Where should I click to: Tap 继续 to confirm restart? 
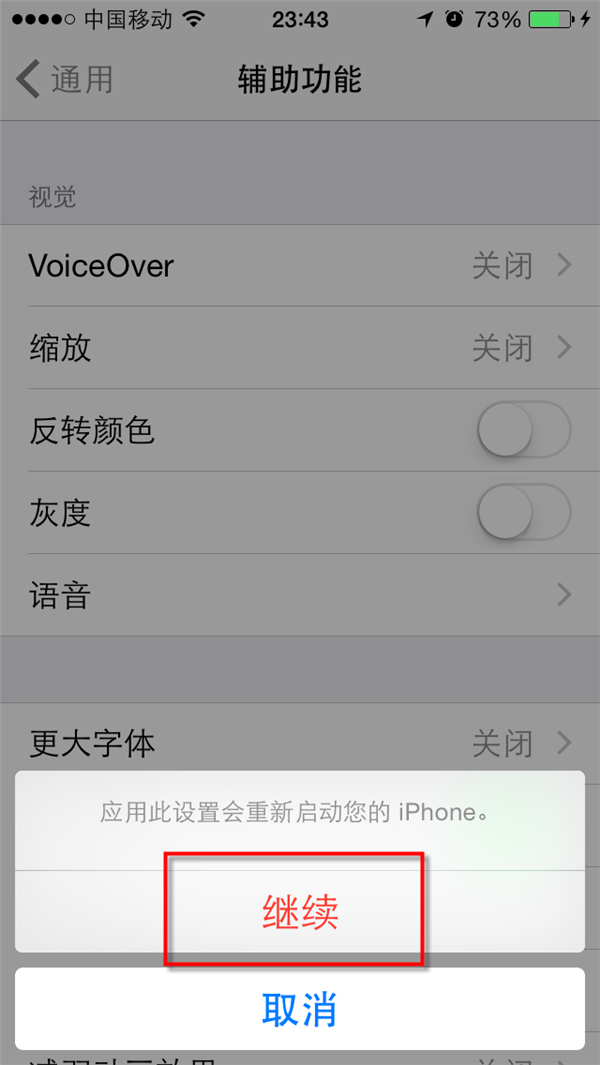(x=300, y=911)
